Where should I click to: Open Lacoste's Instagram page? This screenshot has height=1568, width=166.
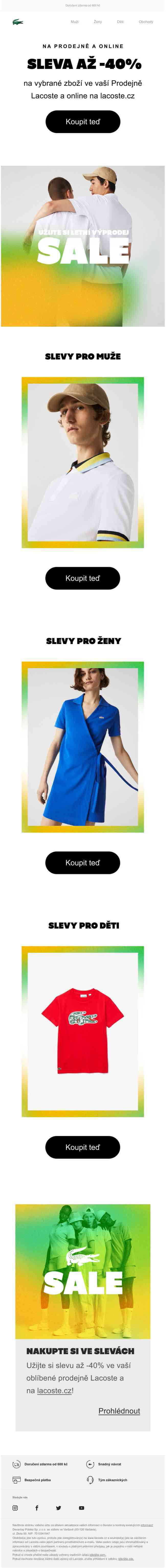[15, 1508]
